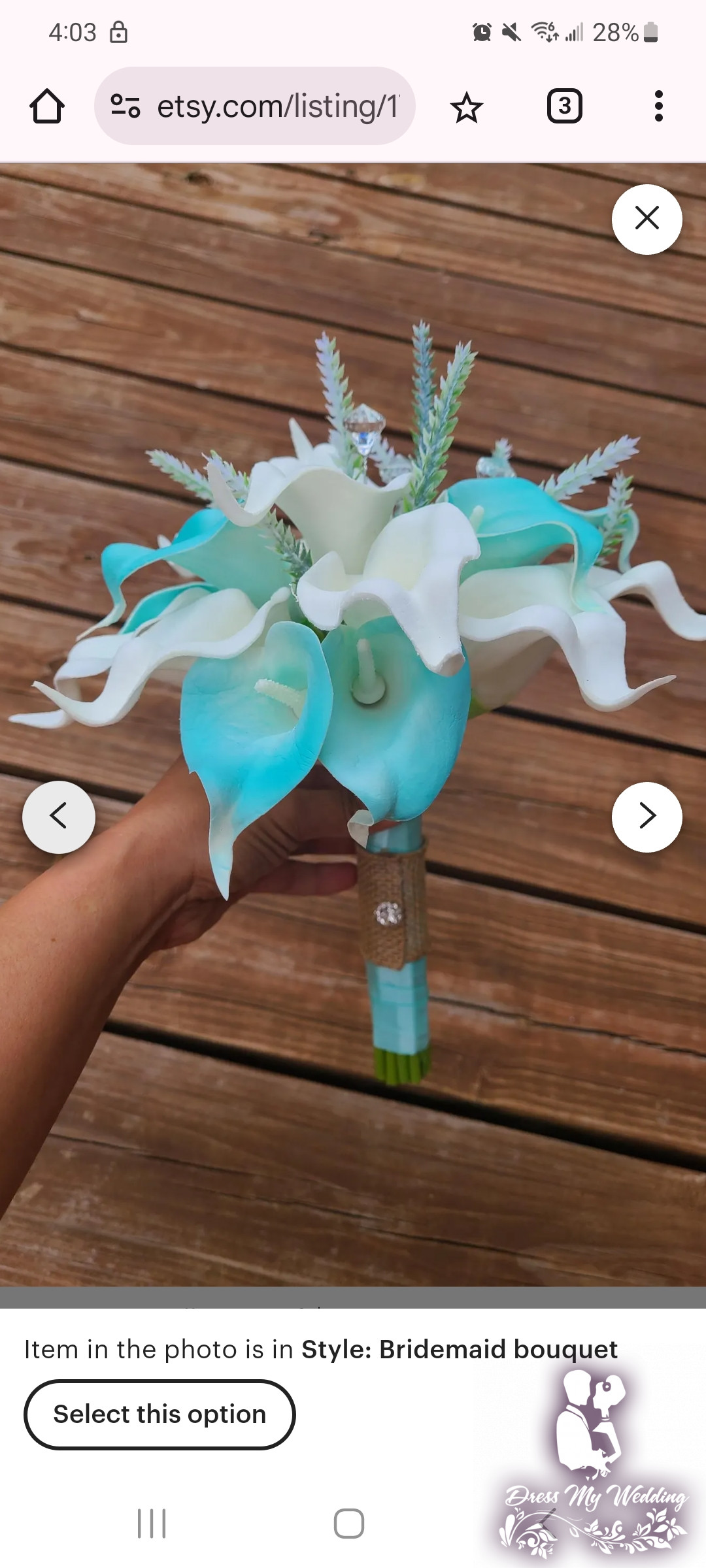Viewport: 706px width, 1568px height.
Task: Go to the phone home screen
Action: (349, 1524)
